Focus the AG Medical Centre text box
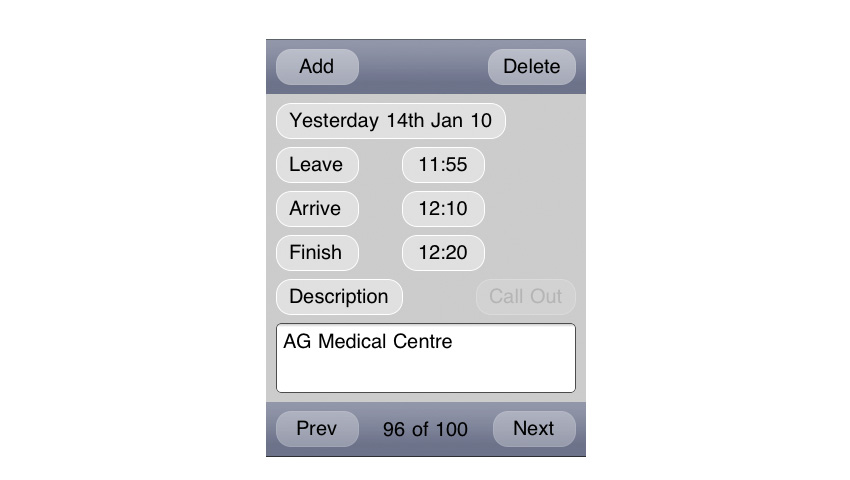This screenshot has height=480, width=850. (x=426, y=358)
